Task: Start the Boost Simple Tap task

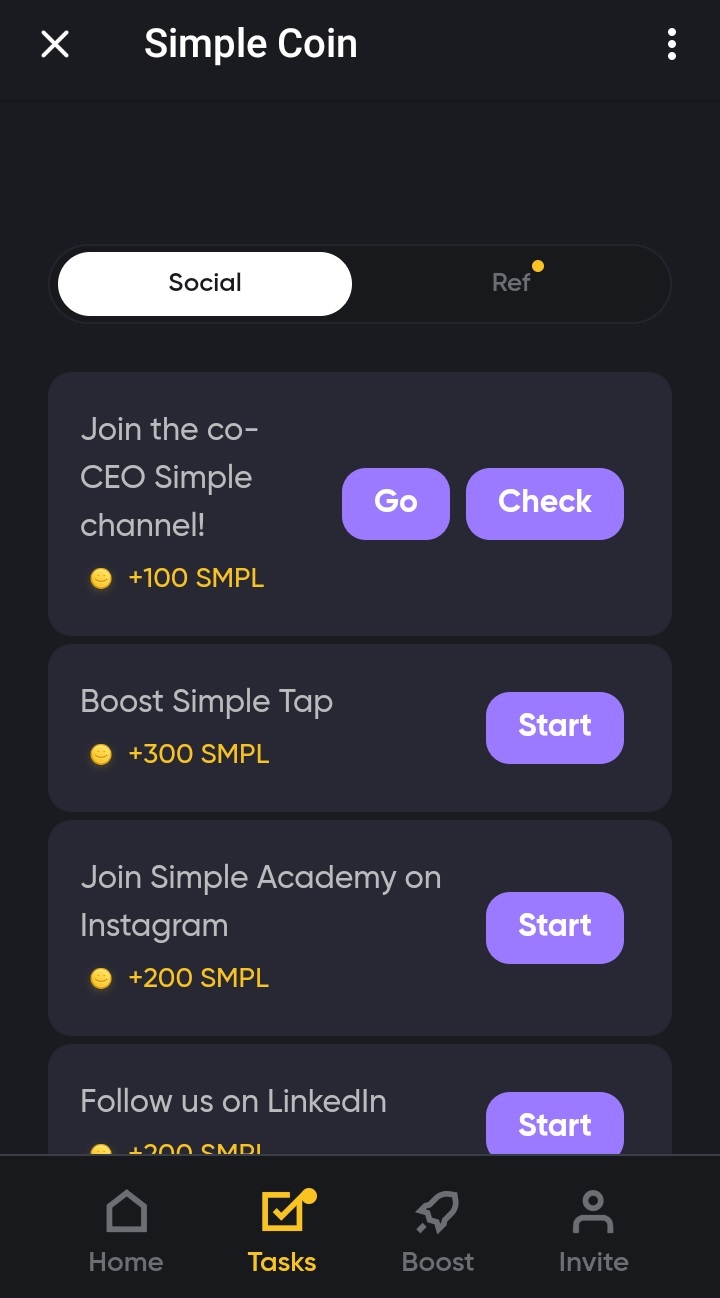Action: (x=555, y=727)
